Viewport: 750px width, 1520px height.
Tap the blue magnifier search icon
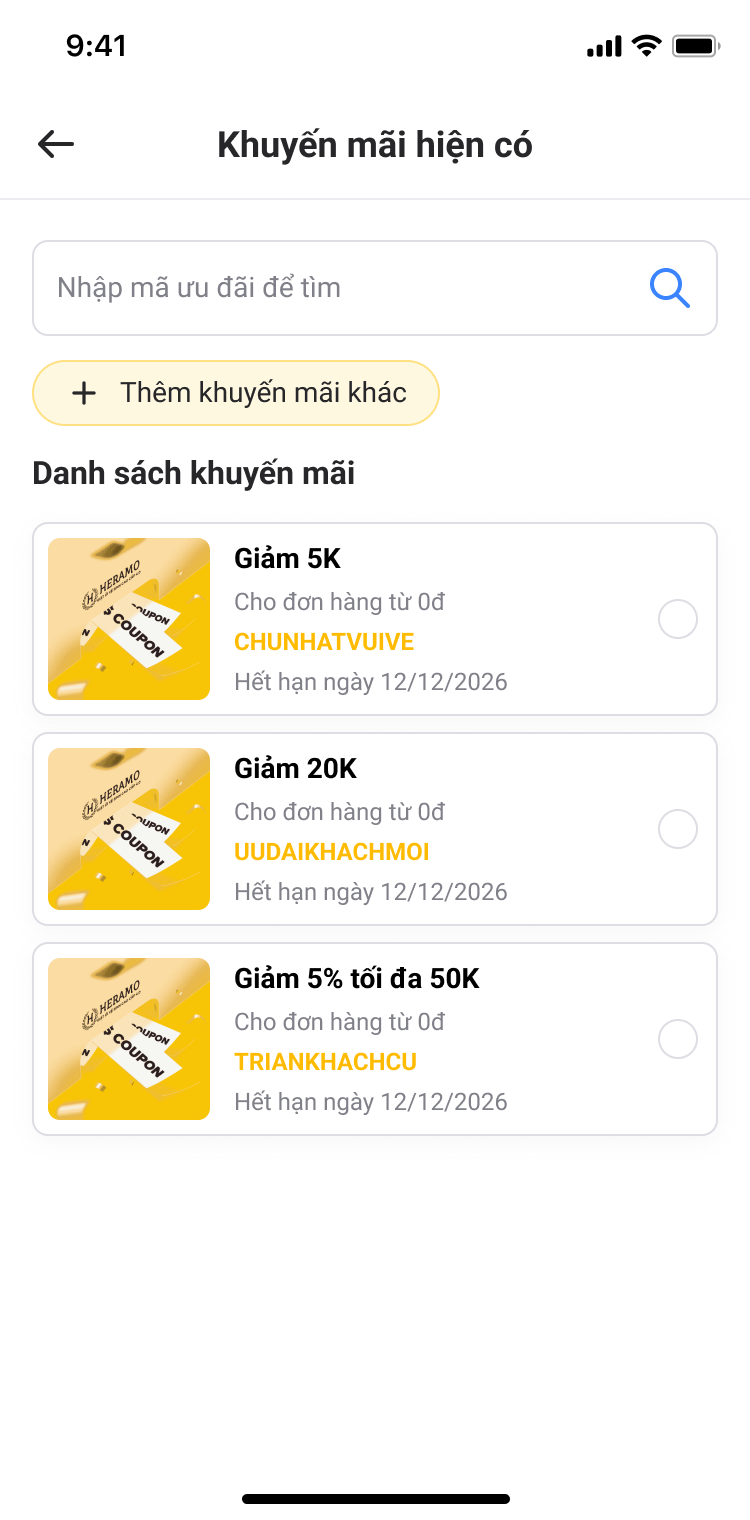[669, 288]
